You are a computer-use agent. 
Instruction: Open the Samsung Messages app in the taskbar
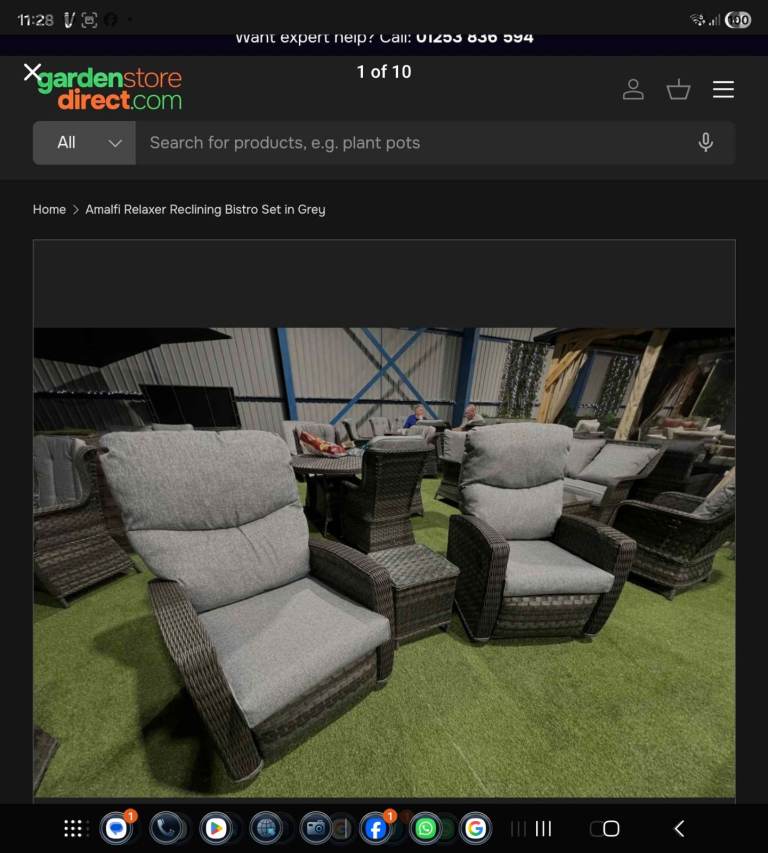pyautogui.click(x=117, y=828)
